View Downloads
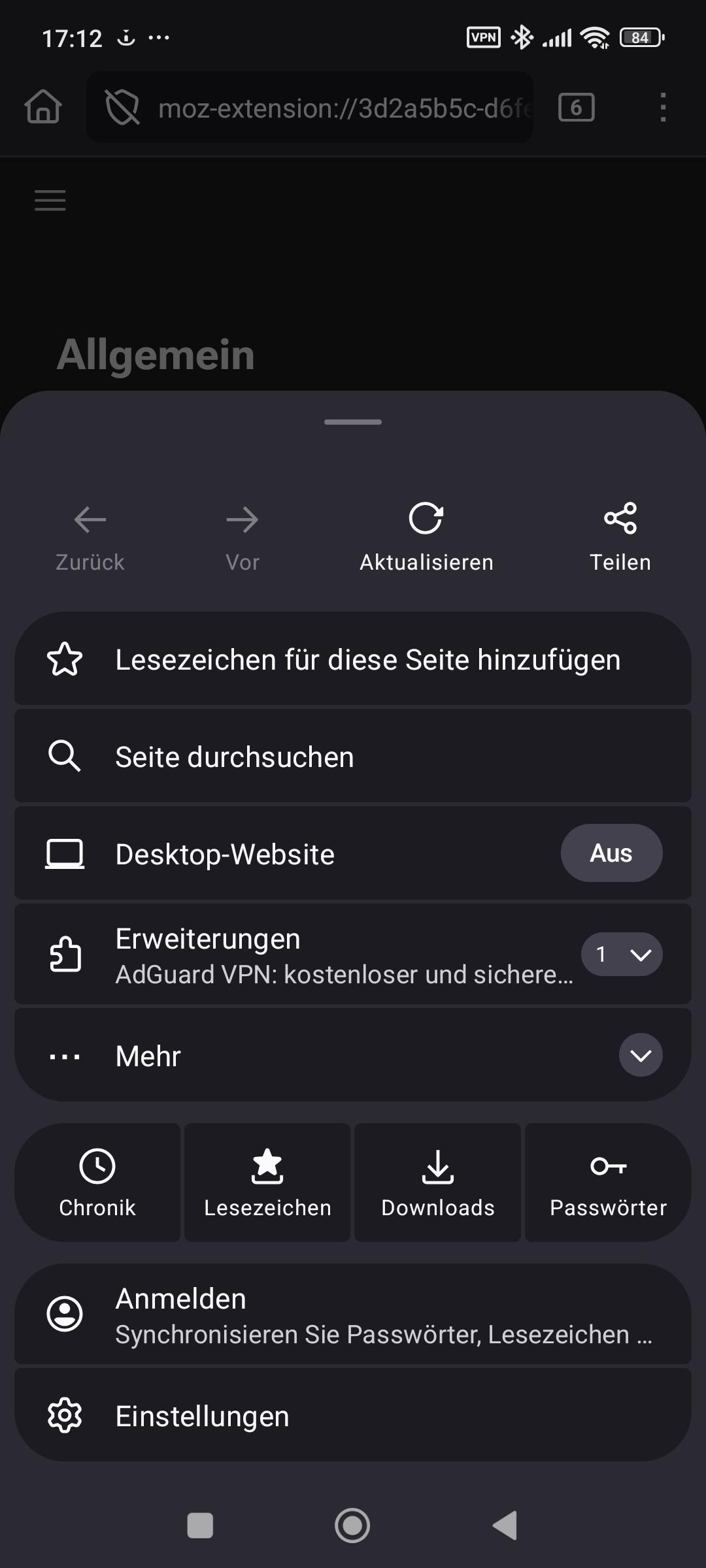Image resolution: width=706 pixels, height=1568 pixels. click(x=437, y=1182)
